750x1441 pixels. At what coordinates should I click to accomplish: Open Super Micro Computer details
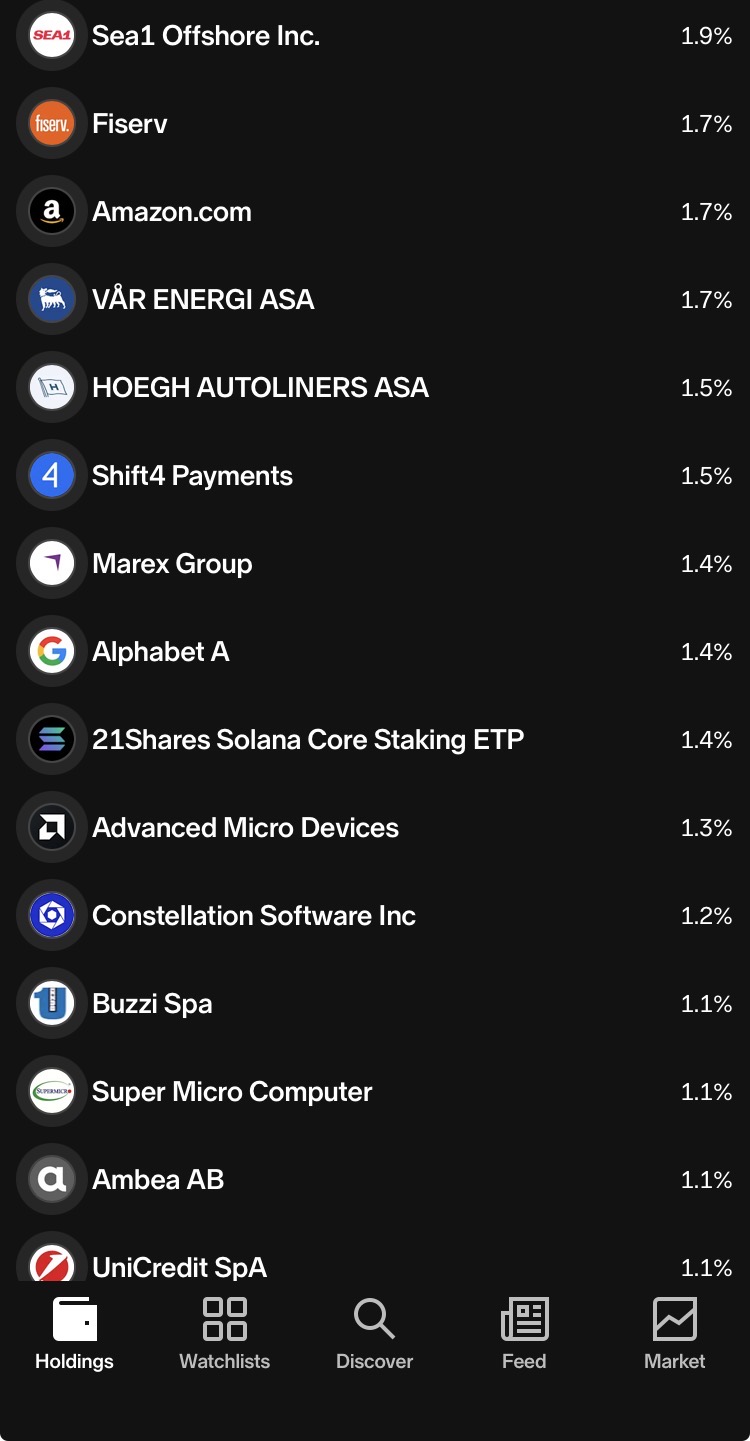[x=375, y=1092]
